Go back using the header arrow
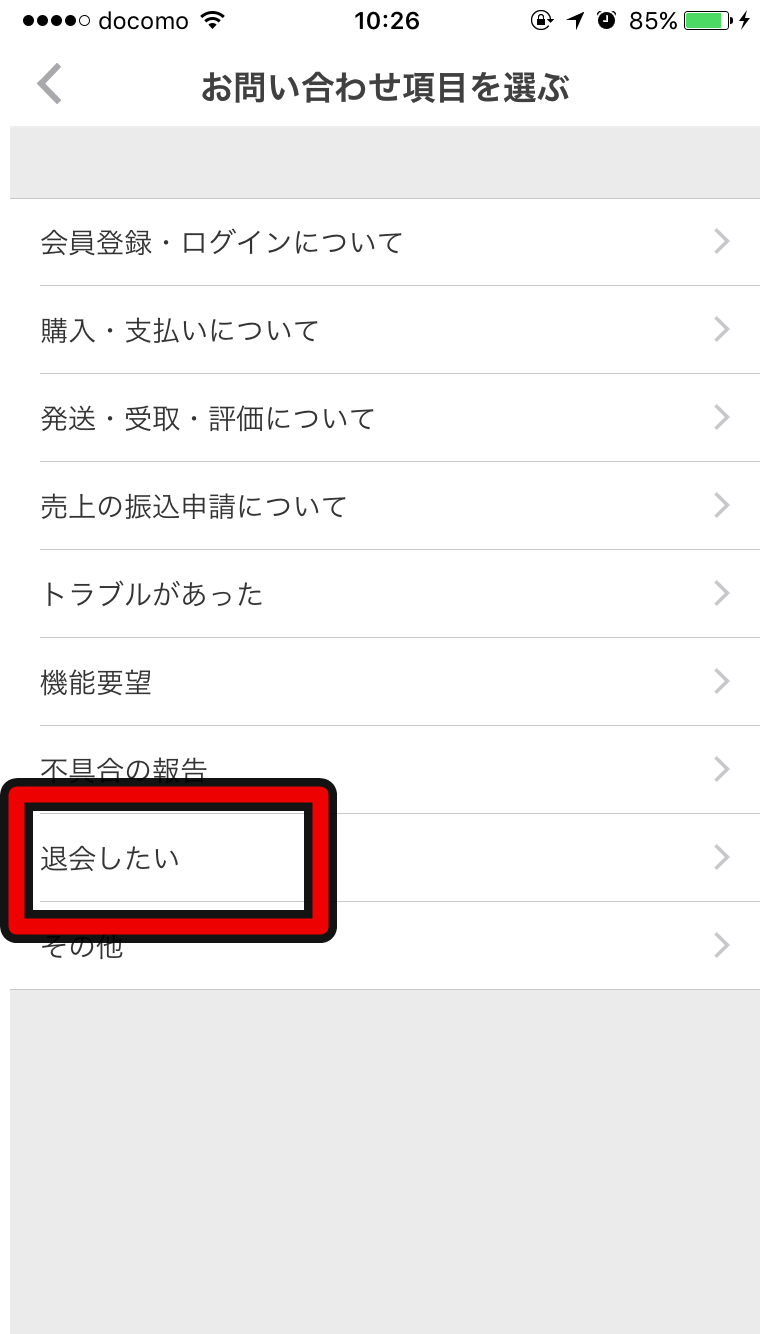The height and width of the screenshot is (1334, 760). tap(50, 85)
